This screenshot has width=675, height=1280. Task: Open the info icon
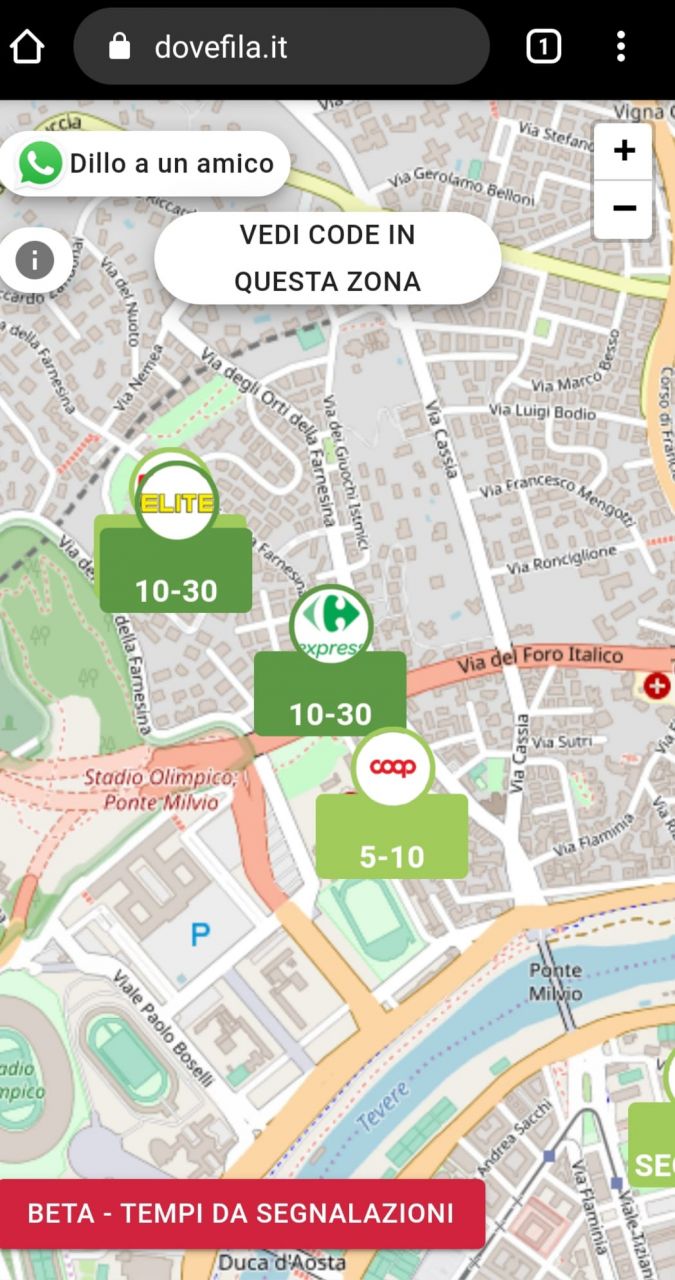point(35,261)
